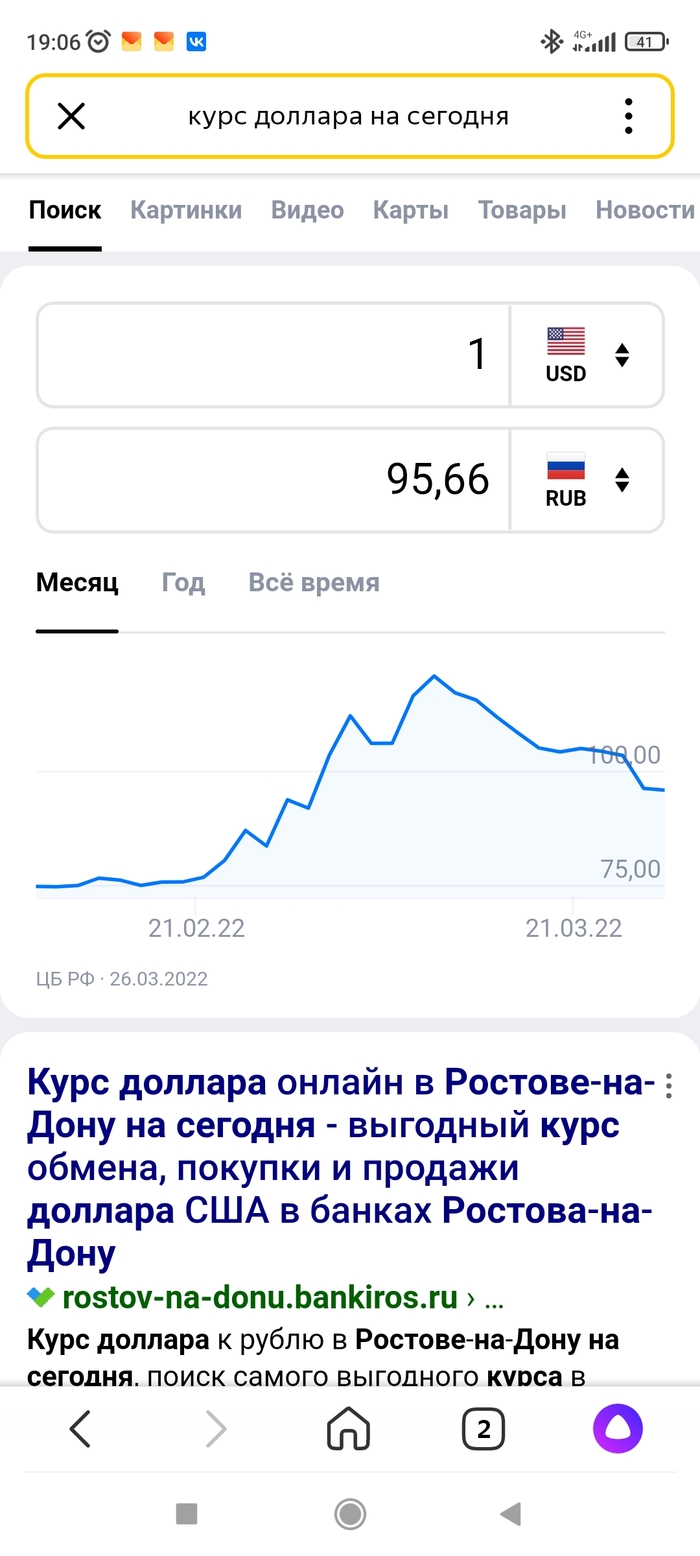Show the chart for Всё время
This screenshot has width=700, height=1556.
click(314, 583)
